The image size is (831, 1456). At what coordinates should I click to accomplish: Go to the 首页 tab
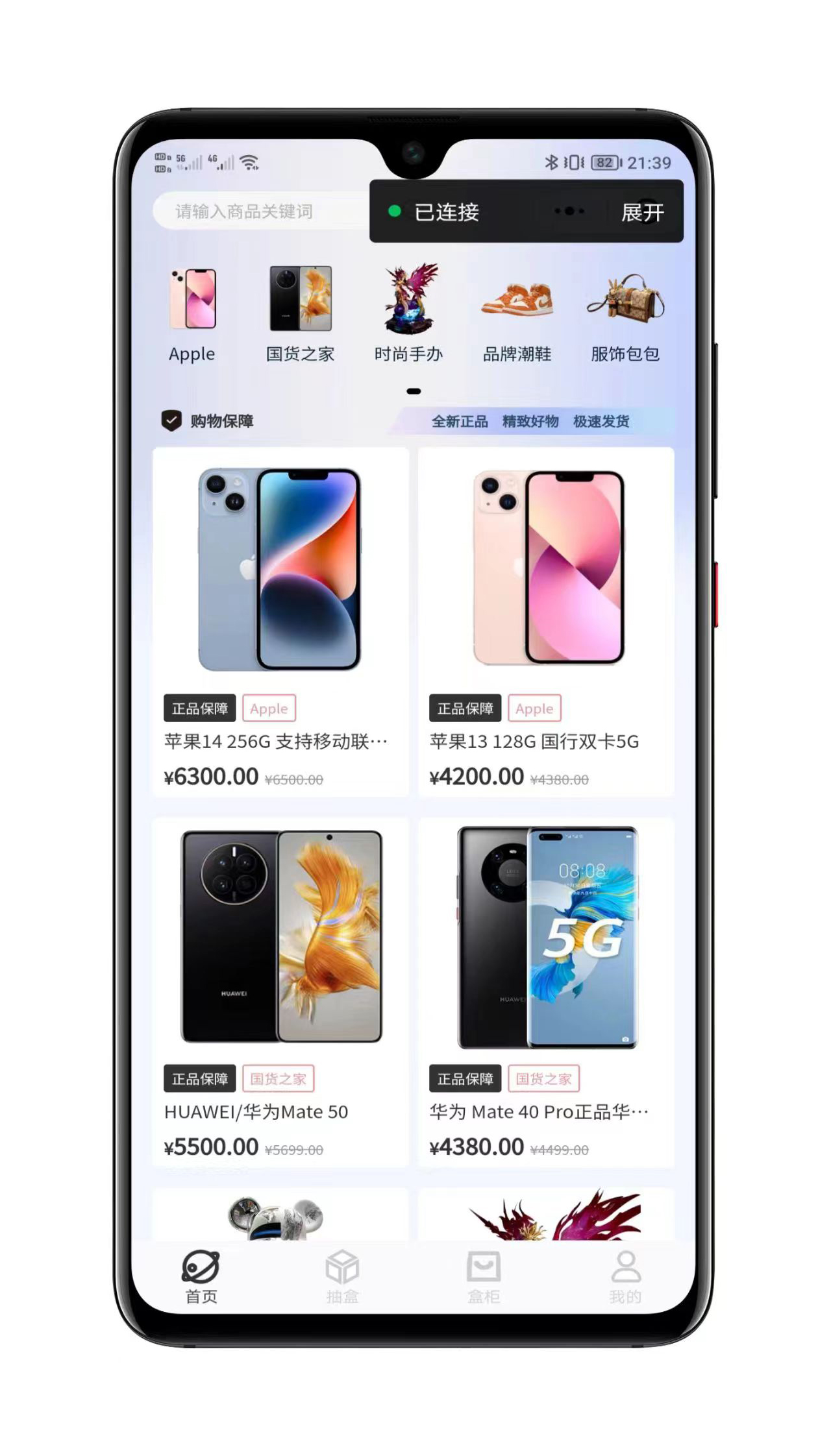point(201,1277)
